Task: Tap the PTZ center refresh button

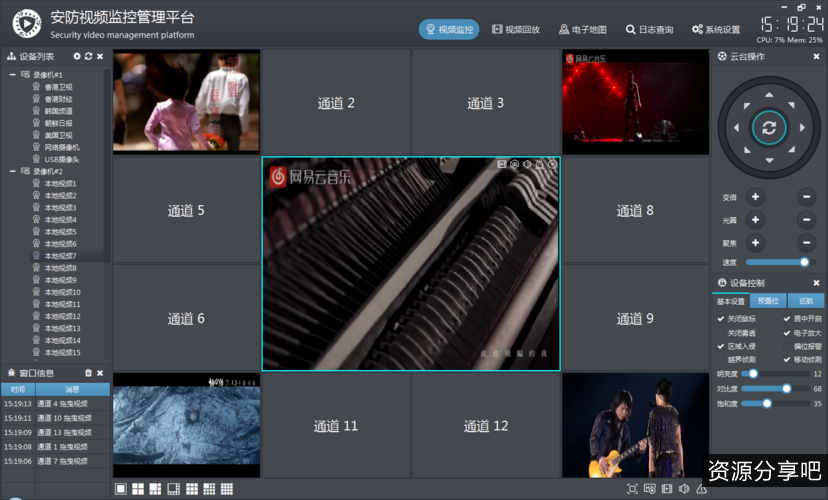Action: pos(768,127)
